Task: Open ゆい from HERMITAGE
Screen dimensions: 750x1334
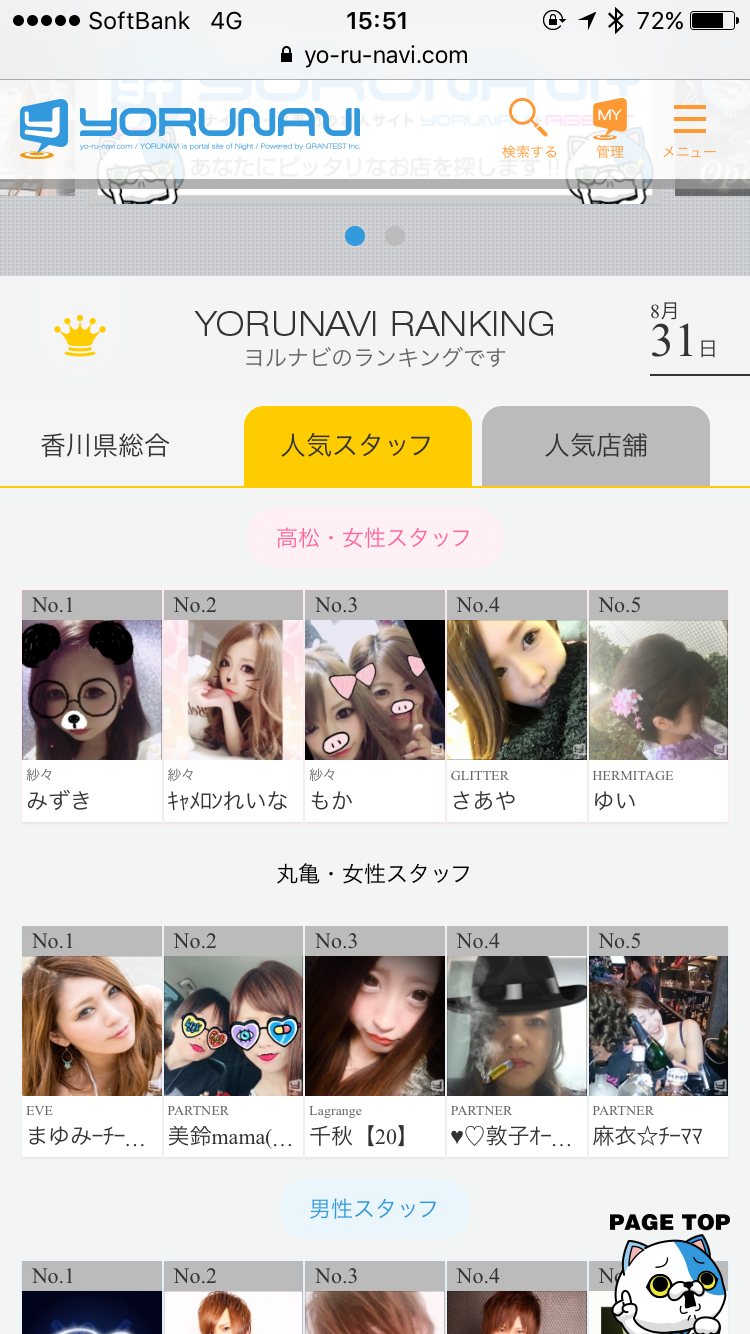Action: [x=658, y=706]
